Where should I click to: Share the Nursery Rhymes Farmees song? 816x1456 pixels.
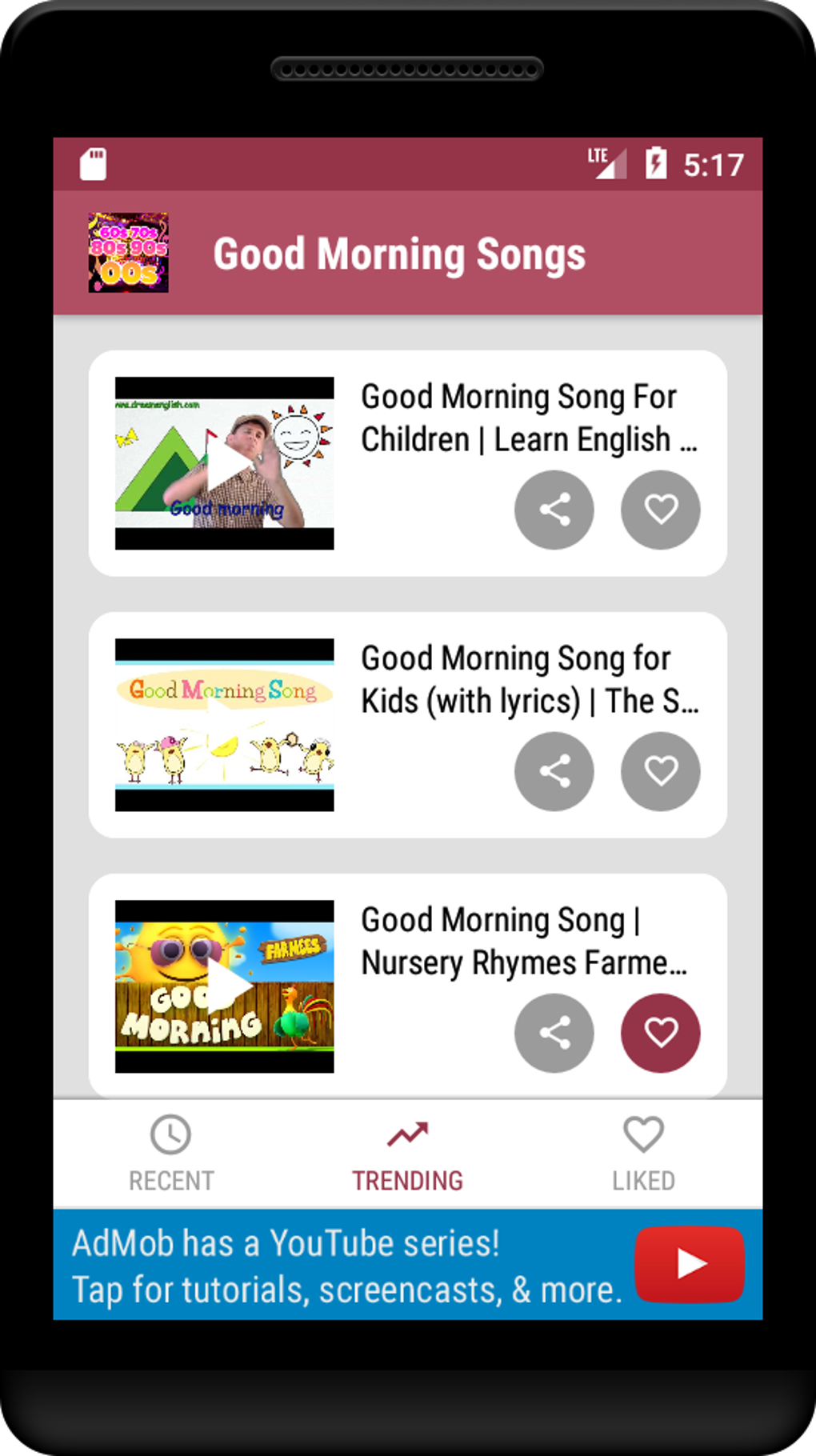[x=554, y=1033]
